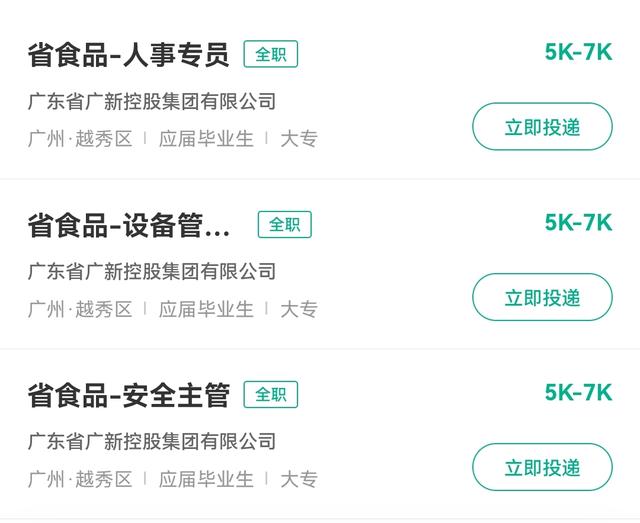Apply with 立即投递 for the 设备管… job

coord(542,297)
